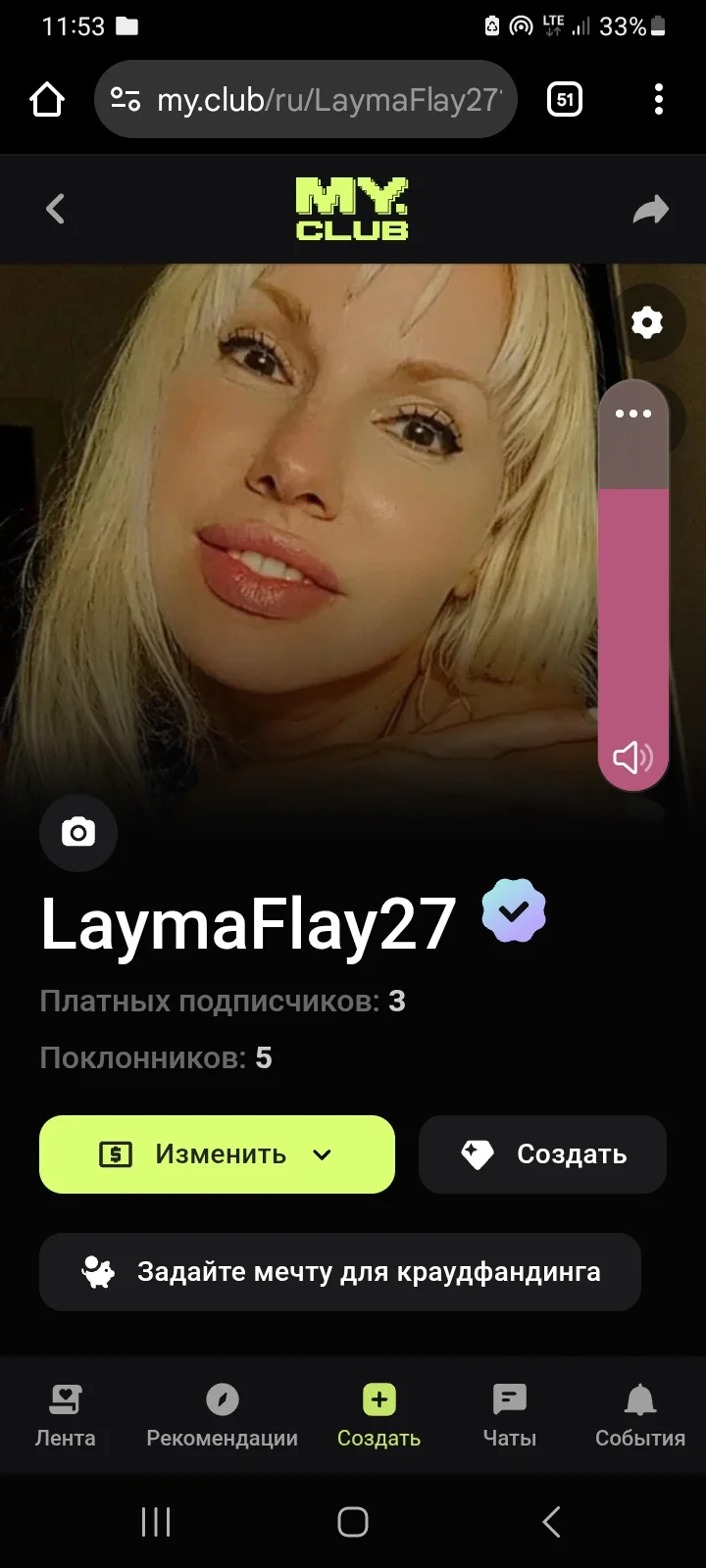Set a crowdfunding dream
706x1568 pixels.
(339, 1272)
